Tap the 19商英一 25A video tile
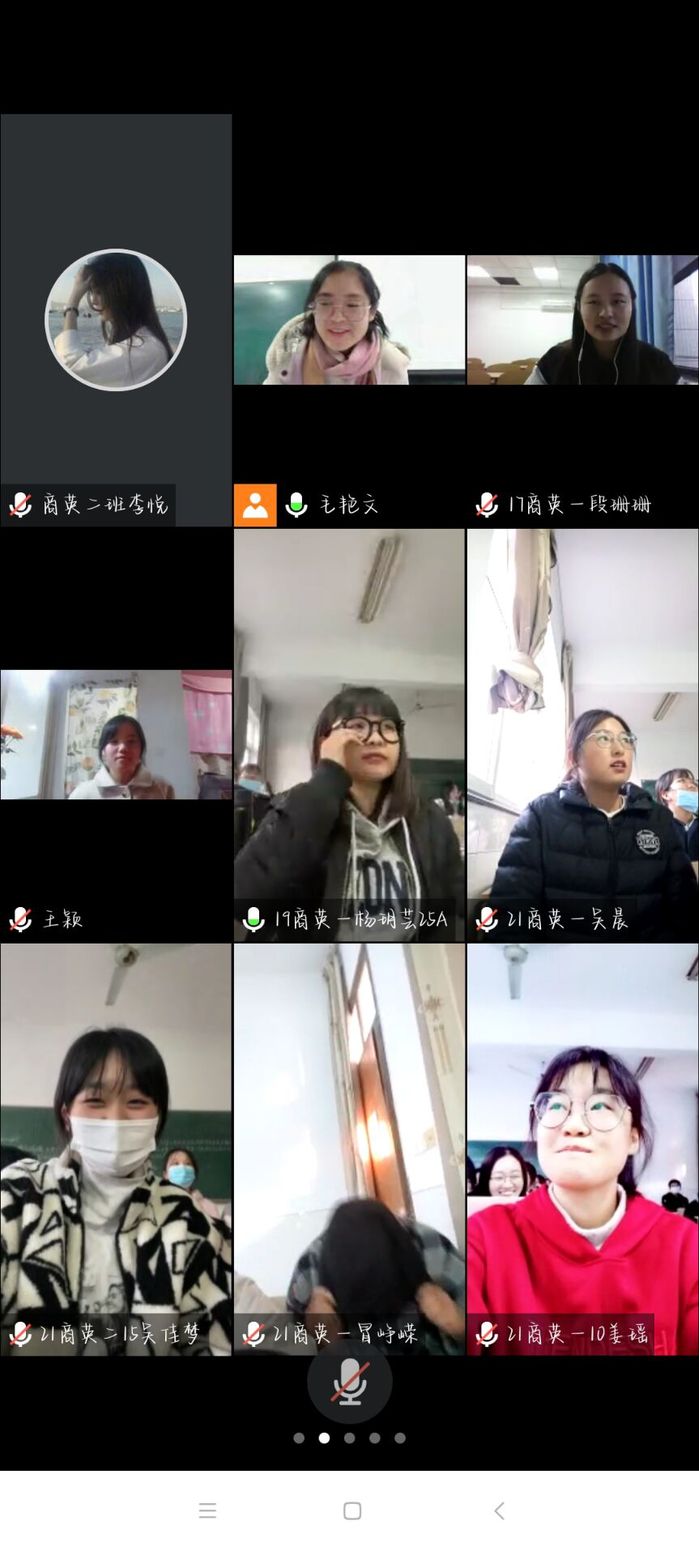Viewport: 699px width, 1555px height. click(x=349, y=735)
